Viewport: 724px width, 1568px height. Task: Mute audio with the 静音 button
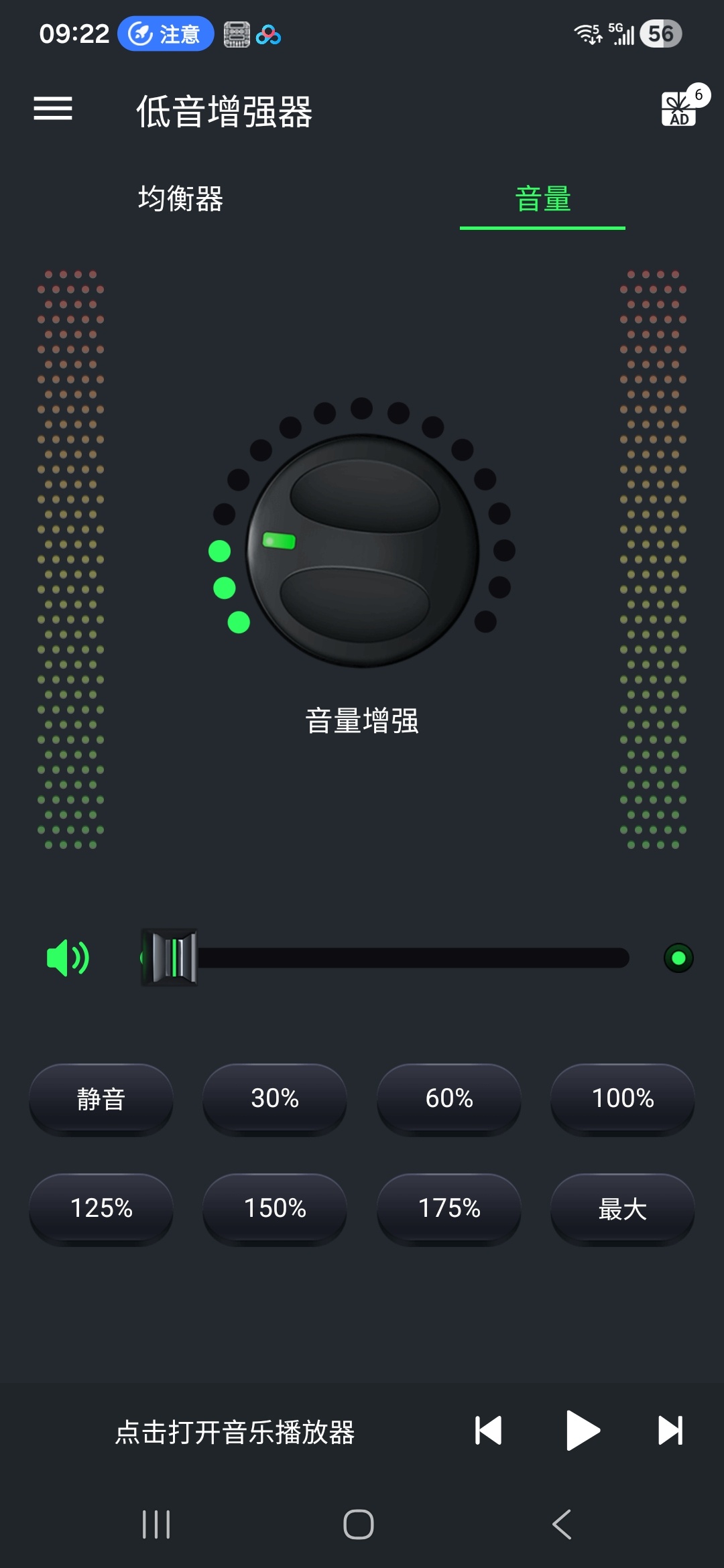pos(101,1100)
